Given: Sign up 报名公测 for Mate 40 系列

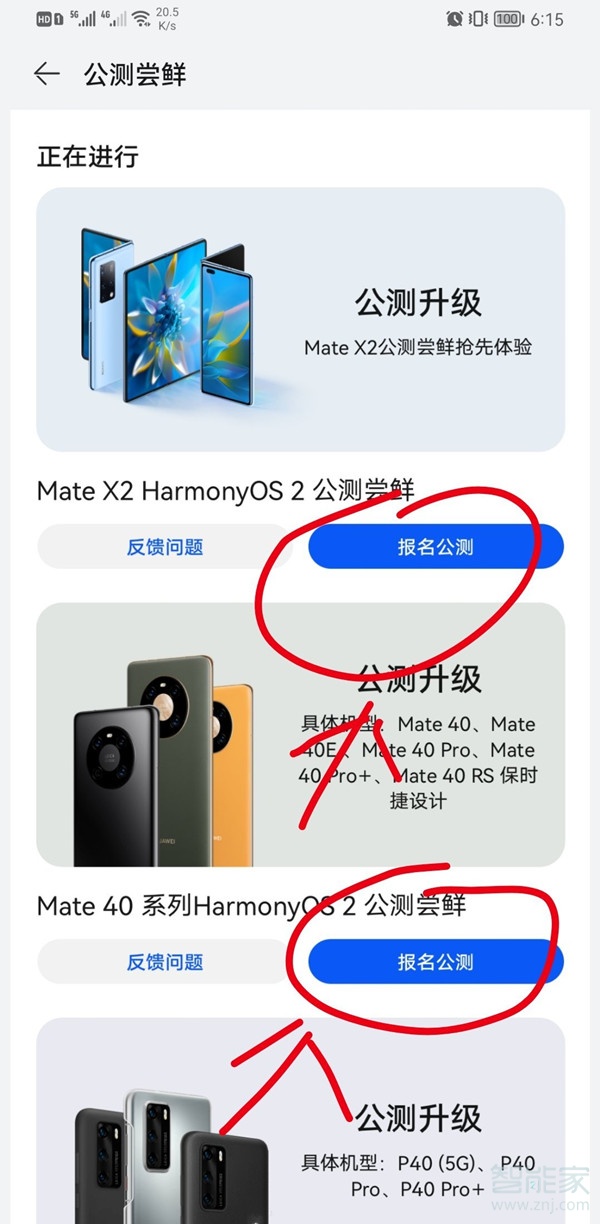Looking at the screenshot, I should (436, 962).
